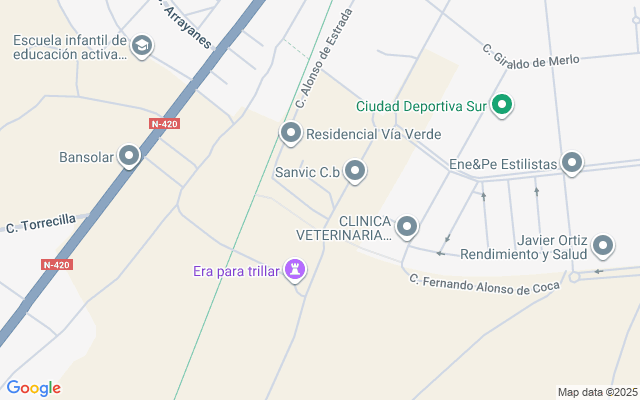The height and width of the screenshot is (400, 640).
Task: Select the Era para trillar landmark marker
Action: point(295,270)
